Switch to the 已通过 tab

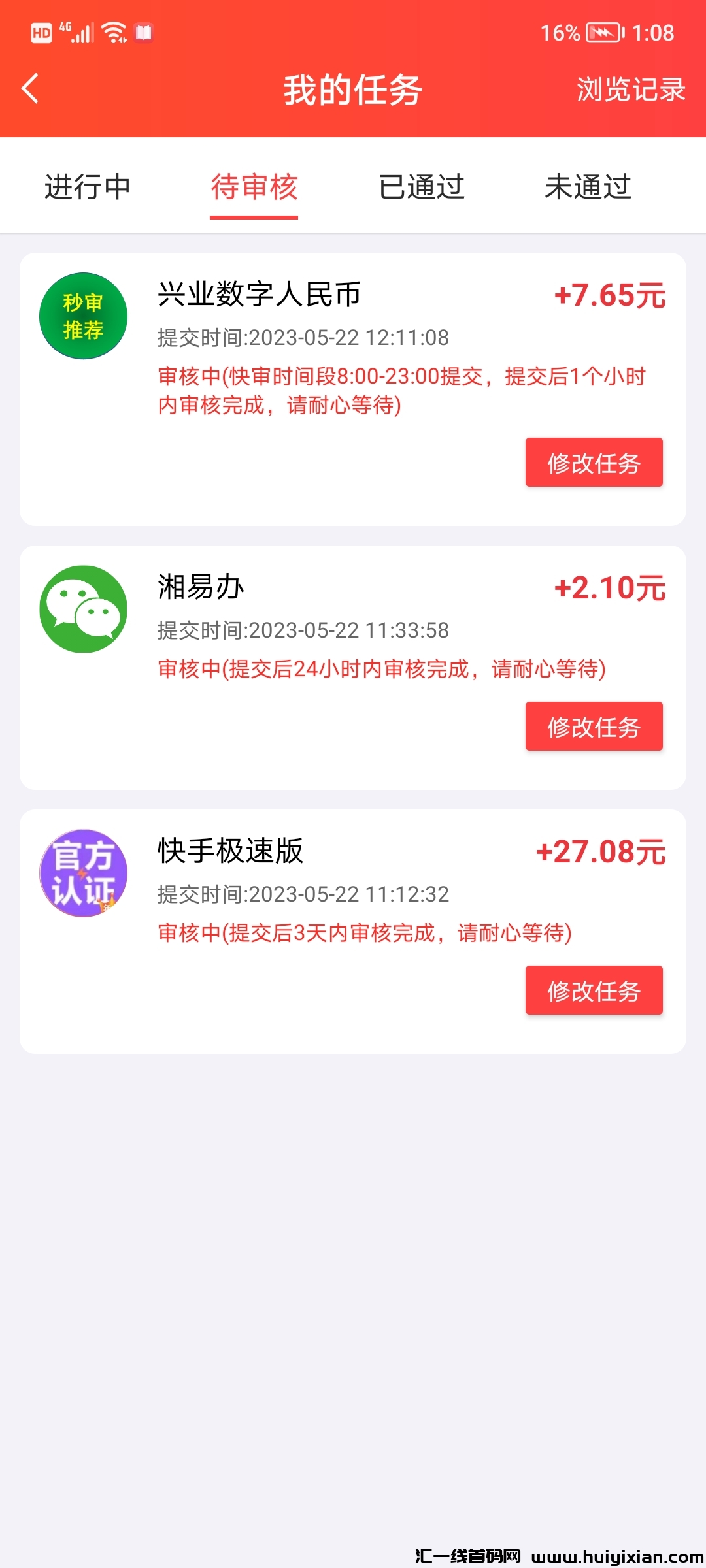422,188
